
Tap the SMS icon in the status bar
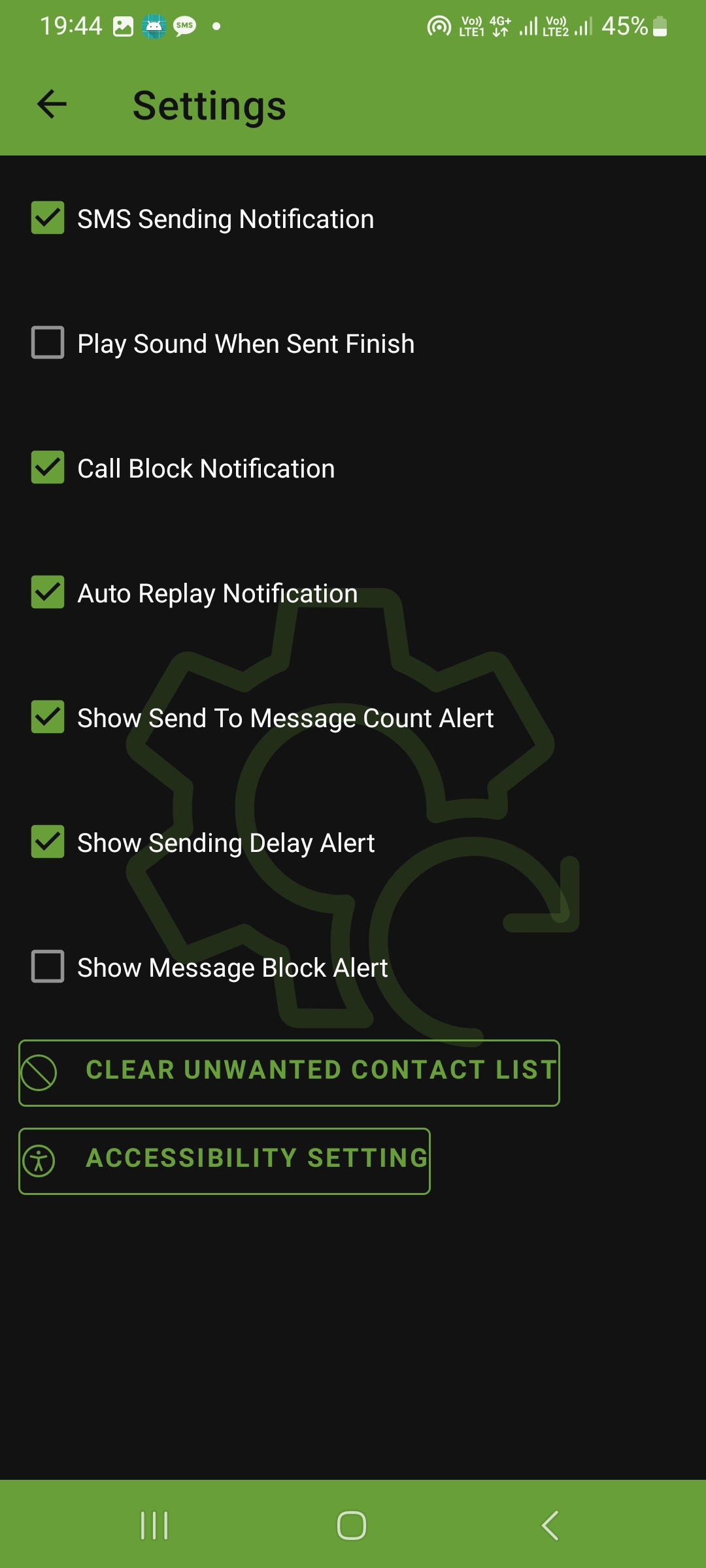(x=184, y=25)
